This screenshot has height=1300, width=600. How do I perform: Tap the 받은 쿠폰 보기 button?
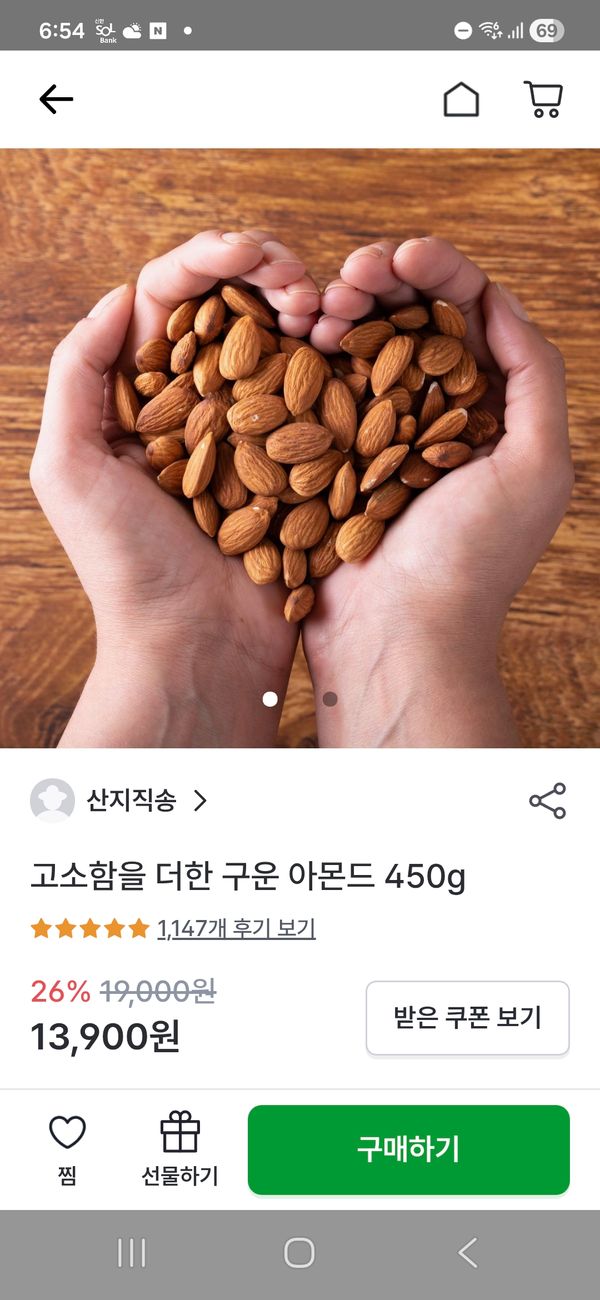pyautogui.click(x=467, y=1018)
